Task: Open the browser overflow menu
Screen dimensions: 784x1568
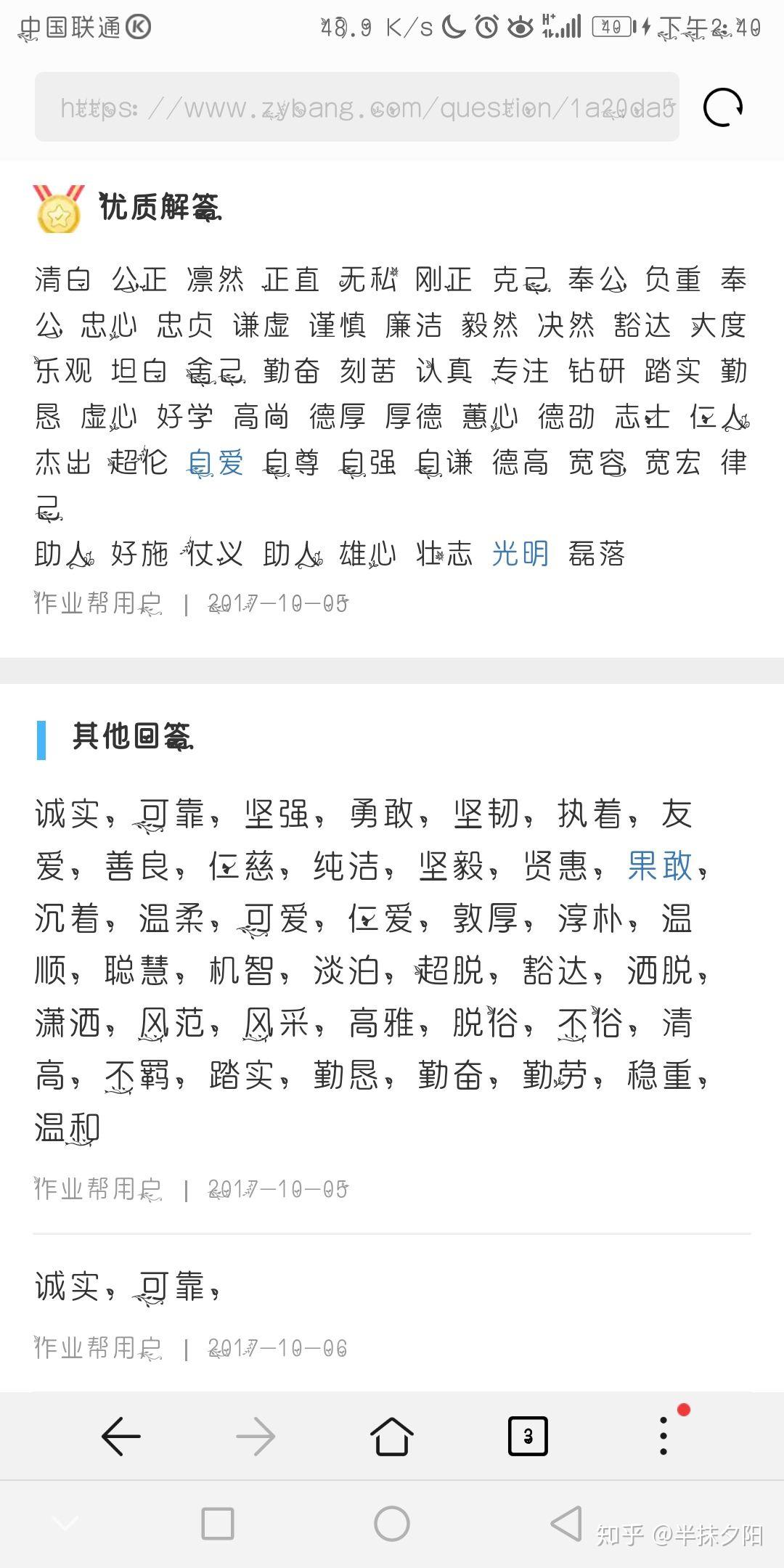Action: coord(663,1435)
